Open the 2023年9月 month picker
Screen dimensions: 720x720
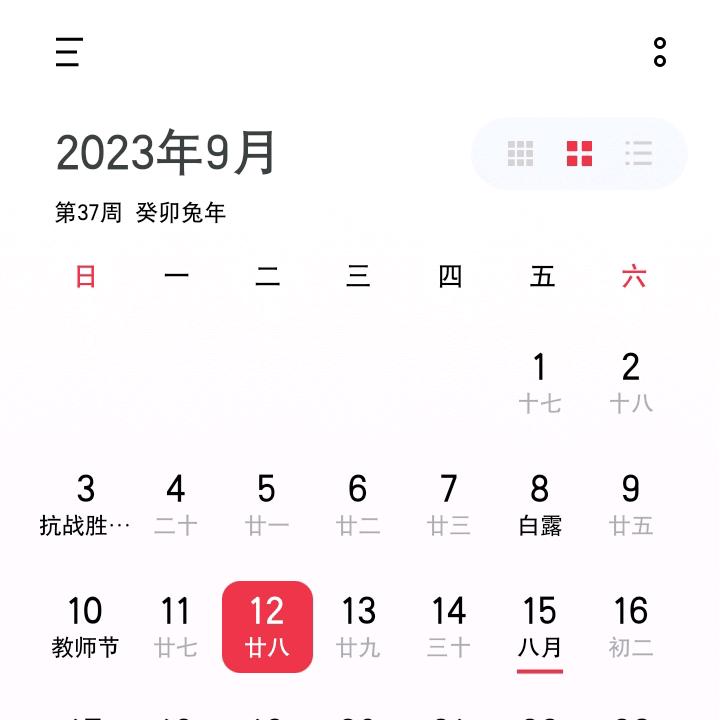[166, 153]
